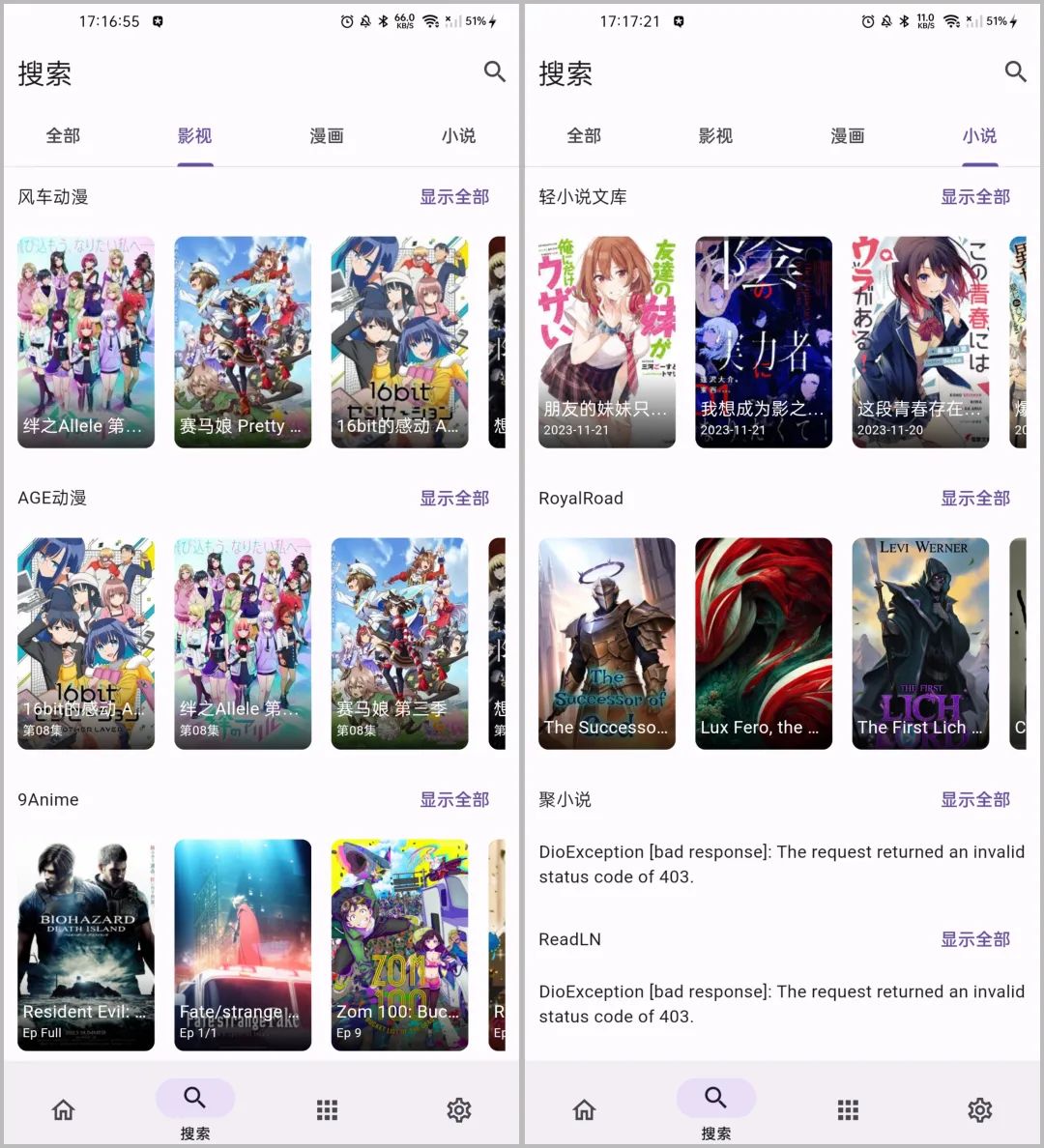
Task: Open the novel 这段青春存在…
Action: pos(920,342)
